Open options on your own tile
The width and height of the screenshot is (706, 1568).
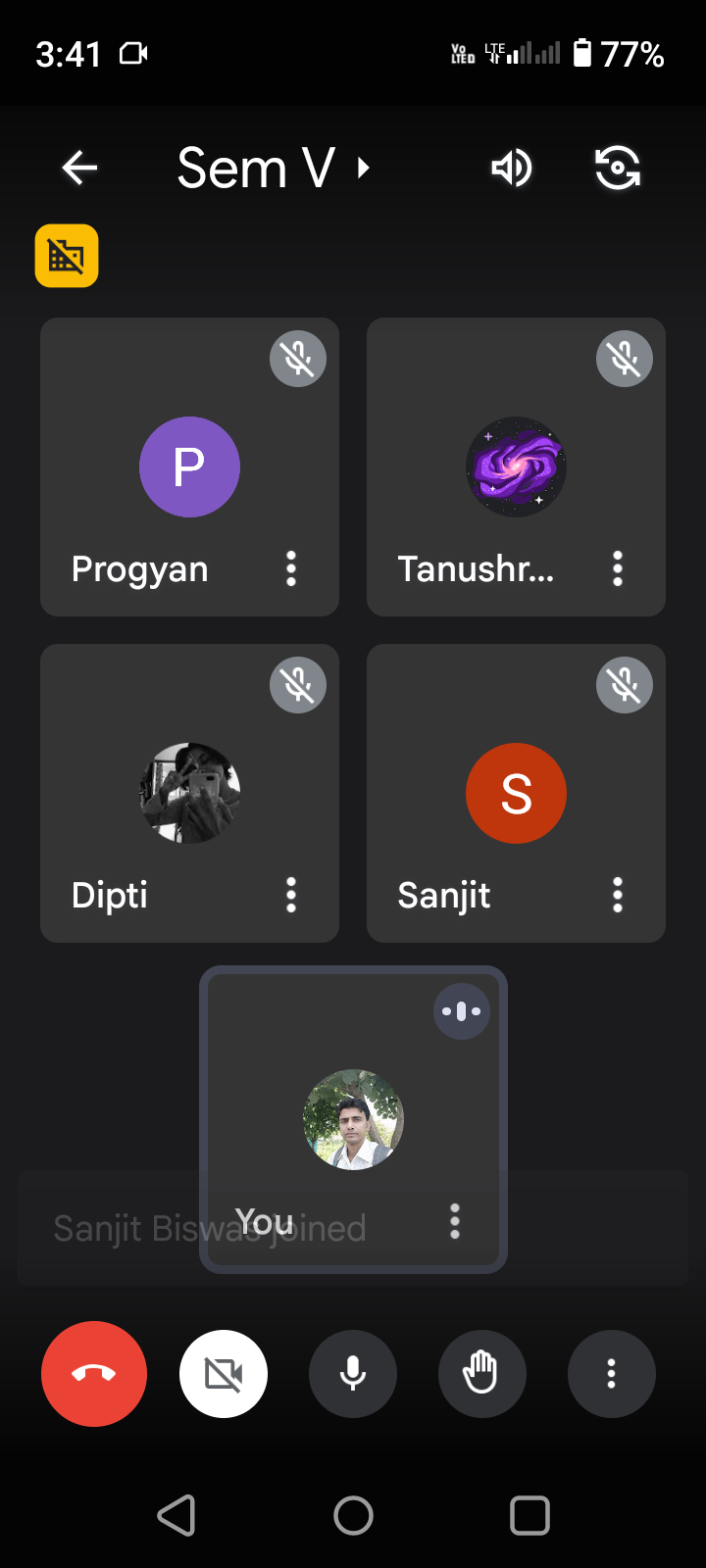pos(455,1221)
